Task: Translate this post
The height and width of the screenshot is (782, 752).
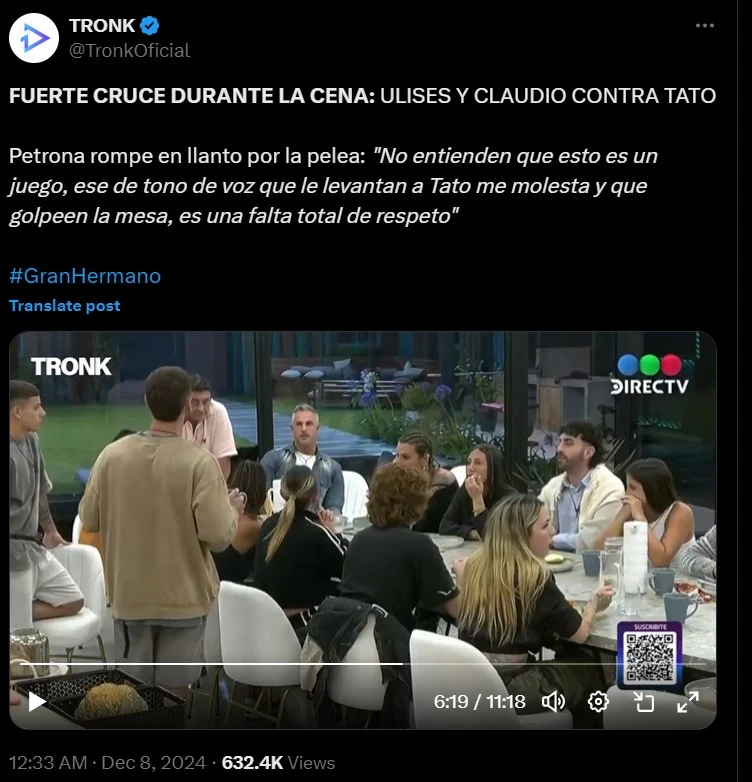Action: click(65, 306)
